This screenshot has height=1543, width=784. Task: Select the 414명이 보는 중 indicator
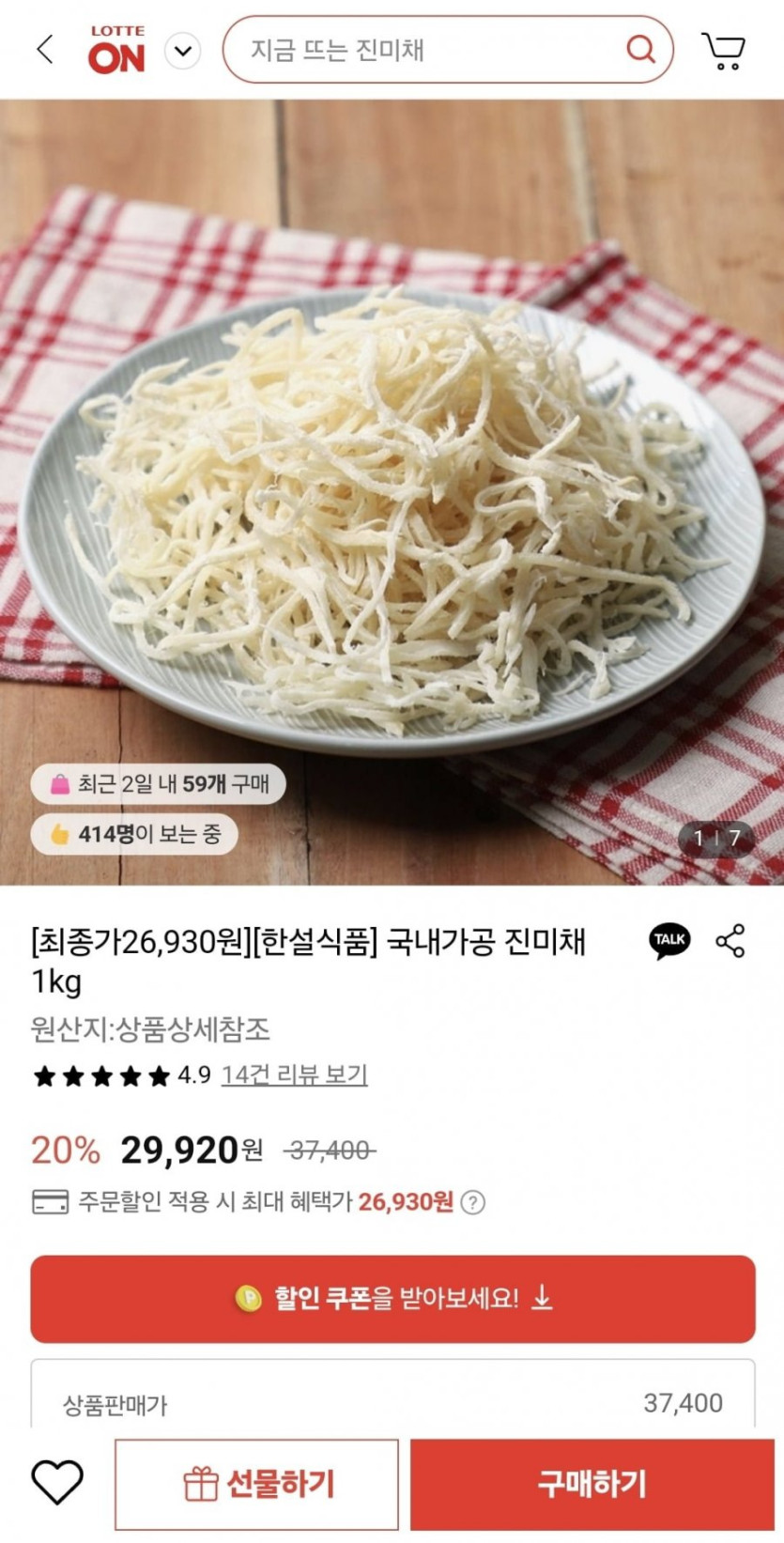(x=133, y=834)
